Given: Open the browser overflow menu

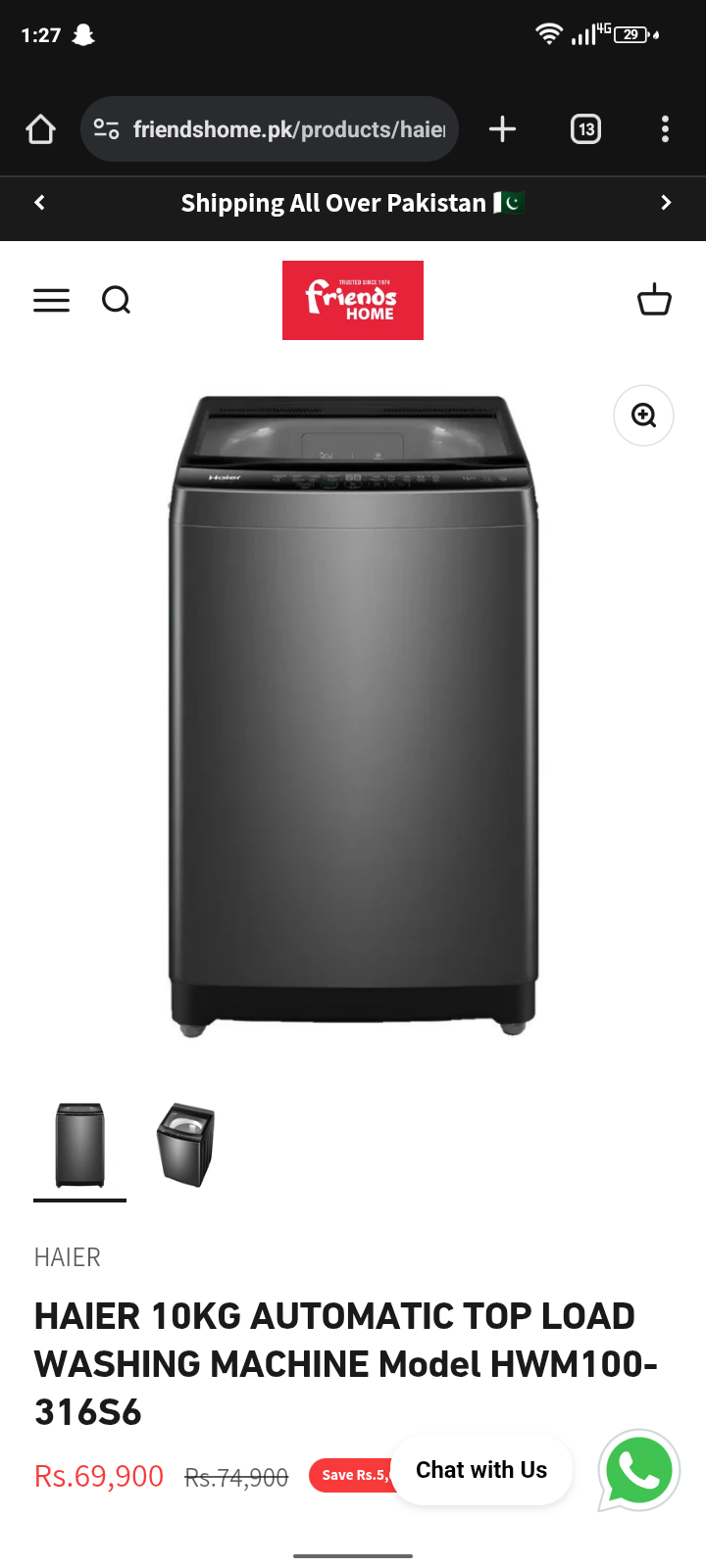Looking at the screenshot, I should 665,129.
